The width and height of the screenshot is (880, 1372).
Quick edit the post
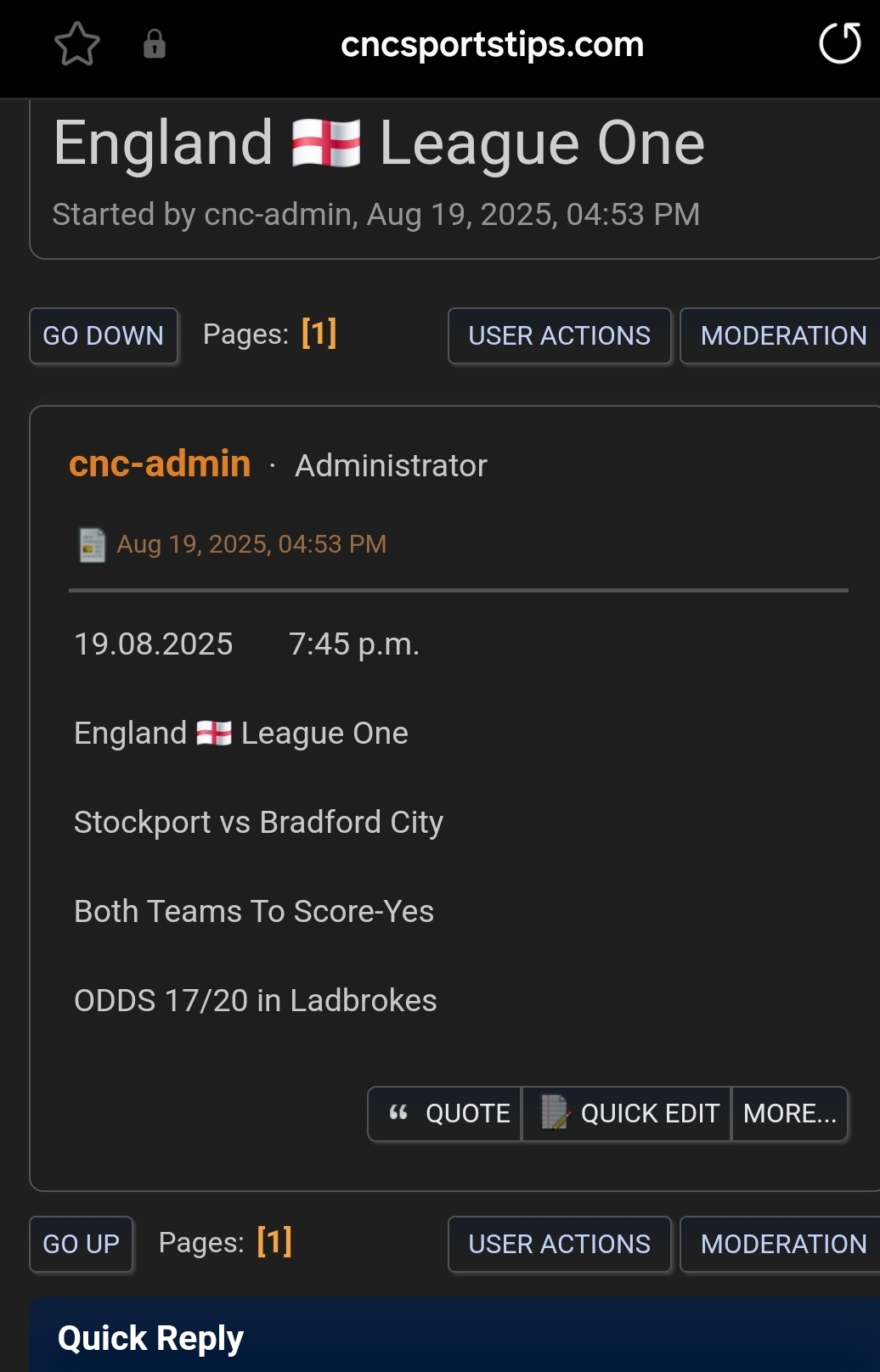point(627,1114)
